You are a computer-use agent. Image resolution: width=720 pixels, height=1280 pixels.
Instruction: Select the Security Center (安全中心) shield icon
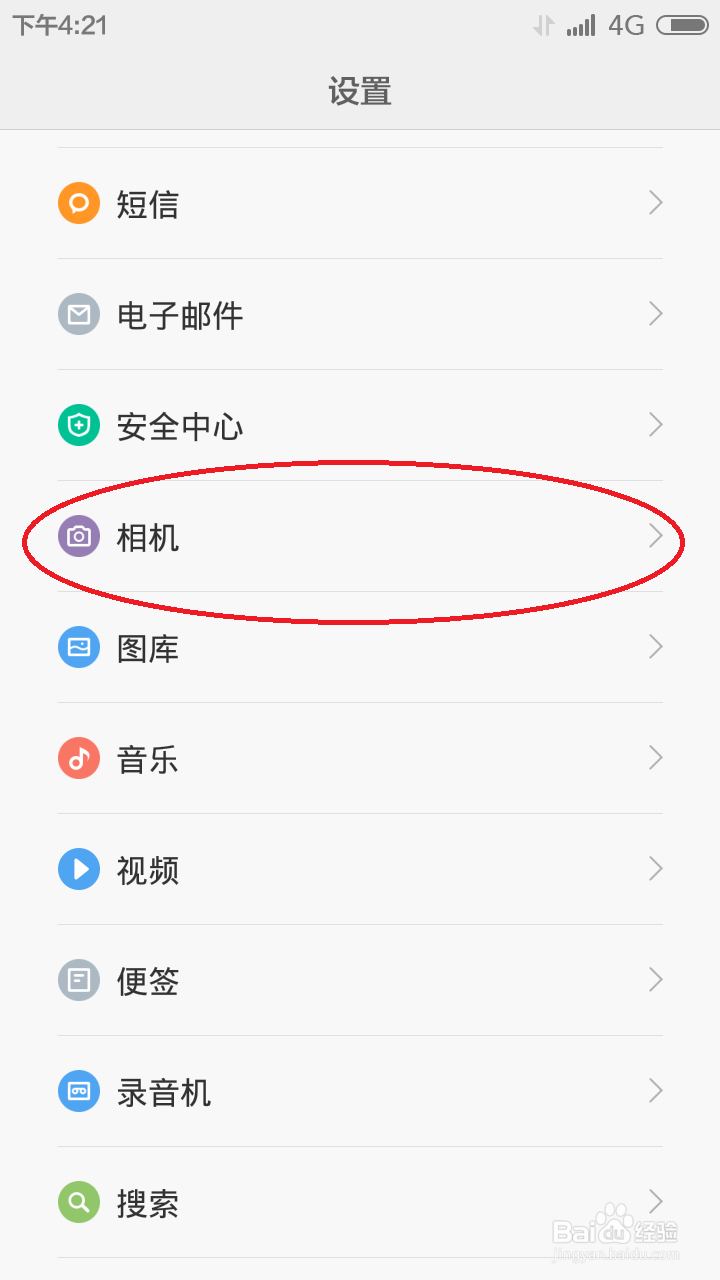tap(78, 425)
